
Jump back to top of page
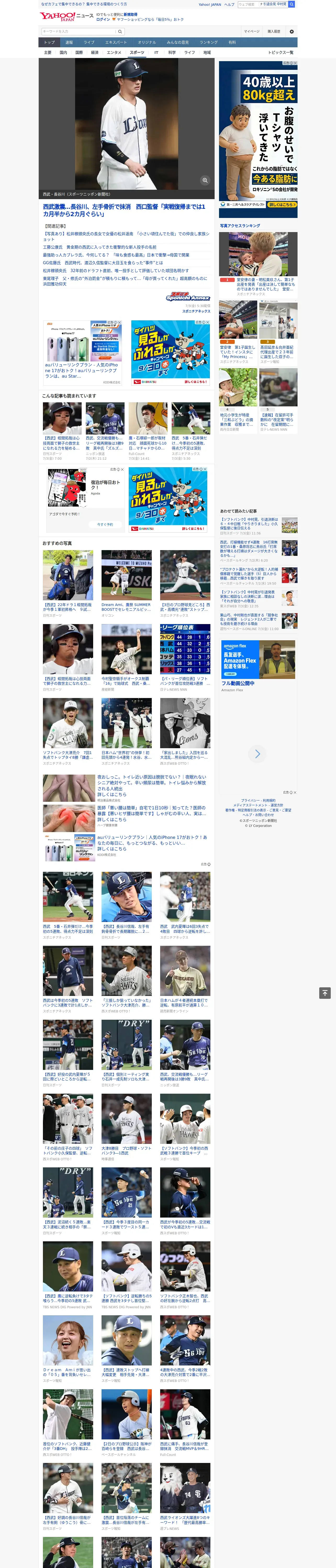pyautogui.click(x=325, y=993)
